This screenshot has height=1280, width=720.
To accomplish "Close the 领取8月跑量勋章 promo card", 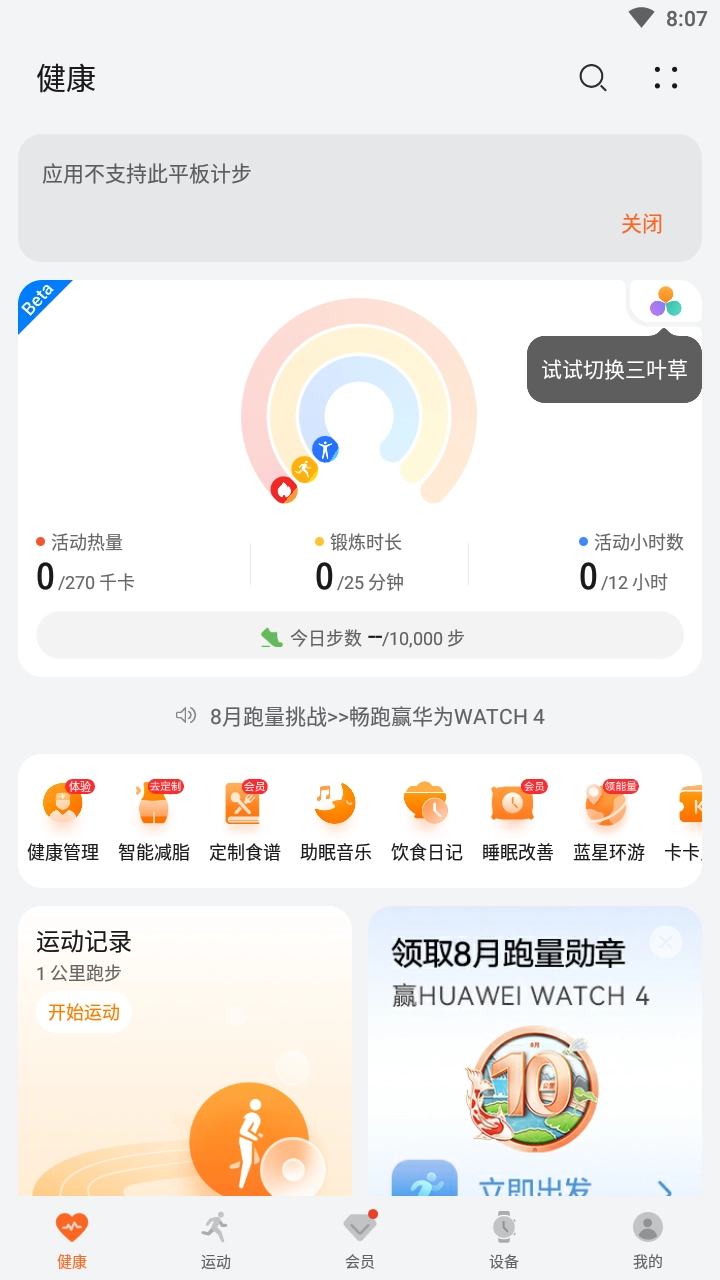I will click(x=665, y=942).
